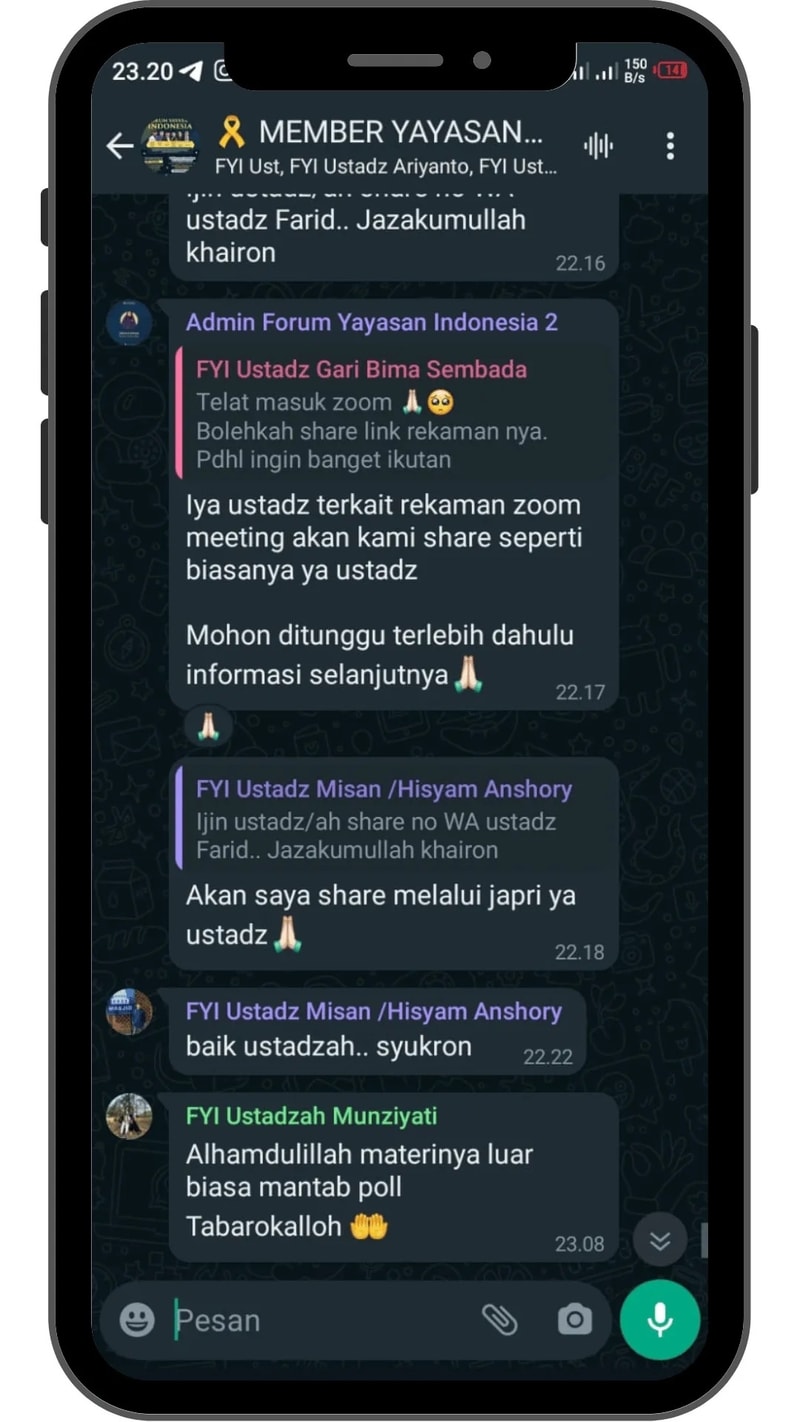Go back to the chat list
Viewport: 800px width, 1422px height.
(x=120, y=146)
